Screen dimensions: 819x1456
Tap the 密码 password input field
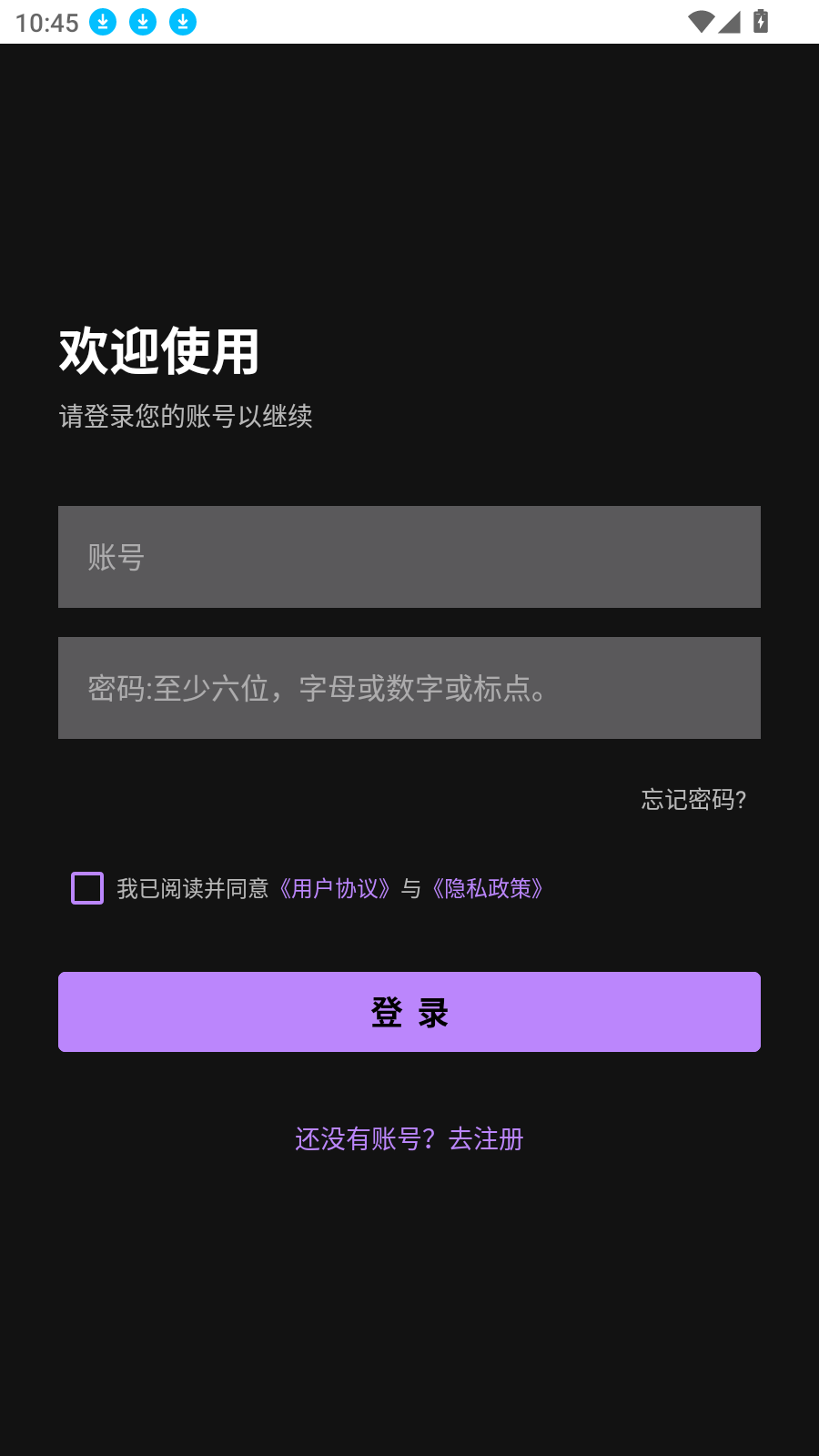point(409,688)
